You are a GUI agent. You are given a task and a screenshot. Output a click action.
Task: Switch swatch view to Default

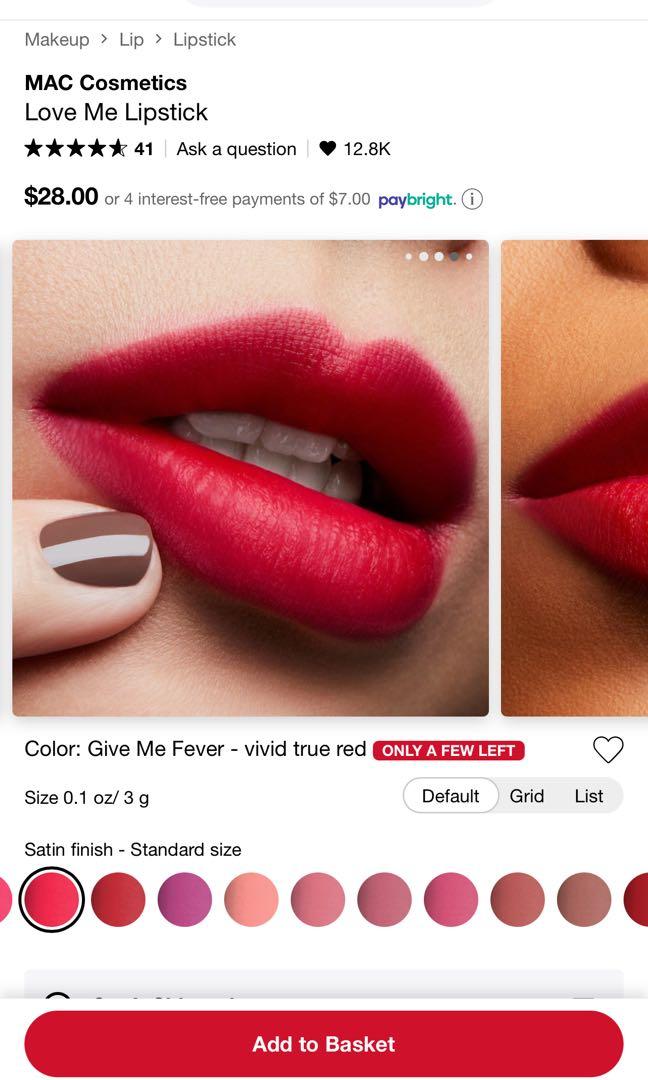click(x=450, y=796)
